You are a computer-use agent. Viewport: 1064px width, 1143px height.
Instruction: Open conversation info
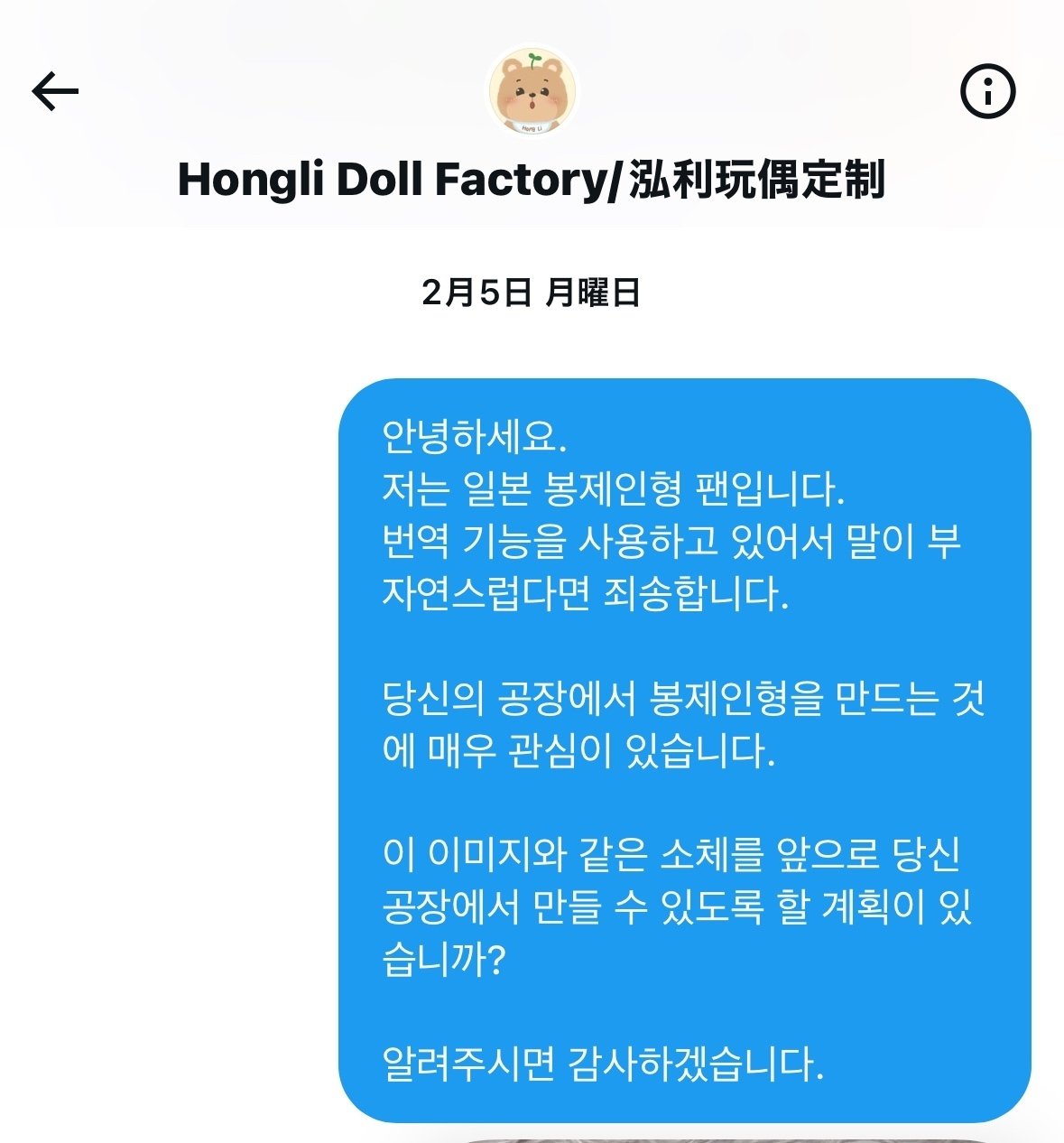click(987, 91)
